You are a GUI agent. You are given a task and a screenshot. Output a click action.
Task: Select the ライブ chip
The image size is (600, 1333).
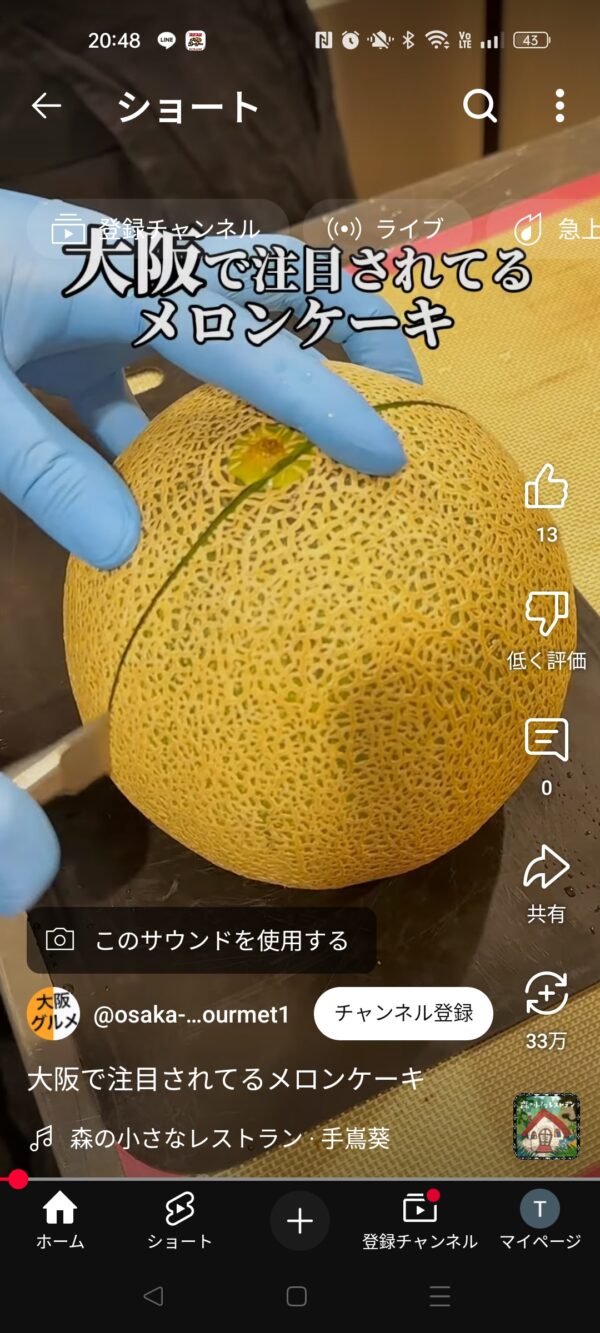click(385, 229)
